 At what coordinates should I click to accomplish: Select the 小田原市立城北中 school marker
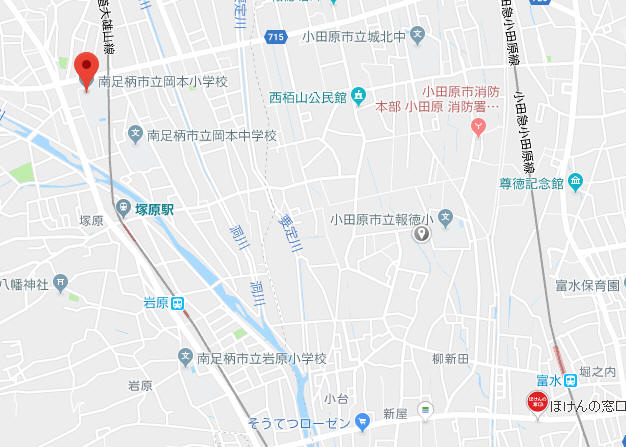tap(417, 36)
